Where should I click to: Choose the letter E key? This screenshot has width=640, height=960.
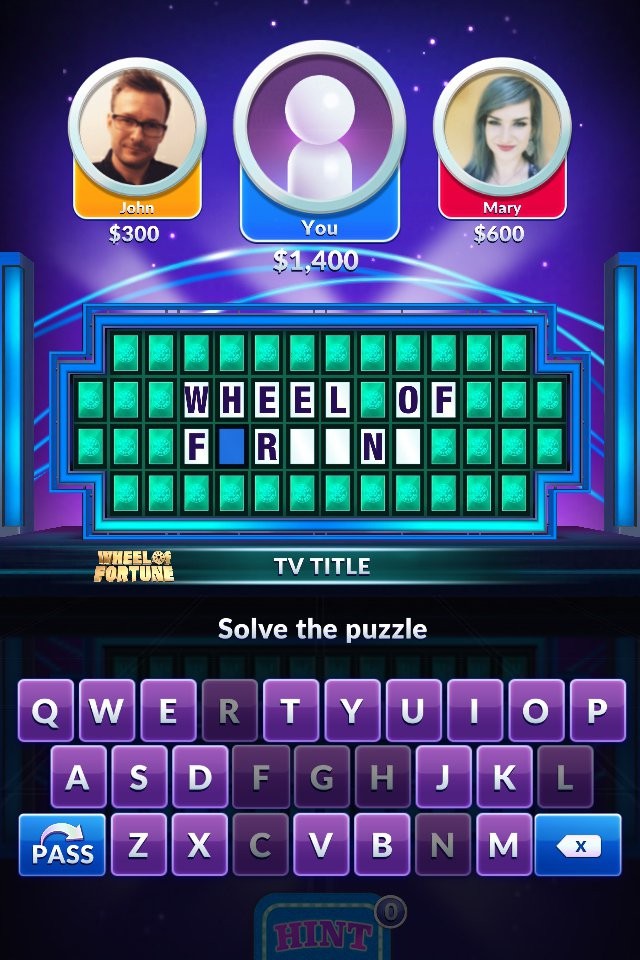click(x=168, y=711)
